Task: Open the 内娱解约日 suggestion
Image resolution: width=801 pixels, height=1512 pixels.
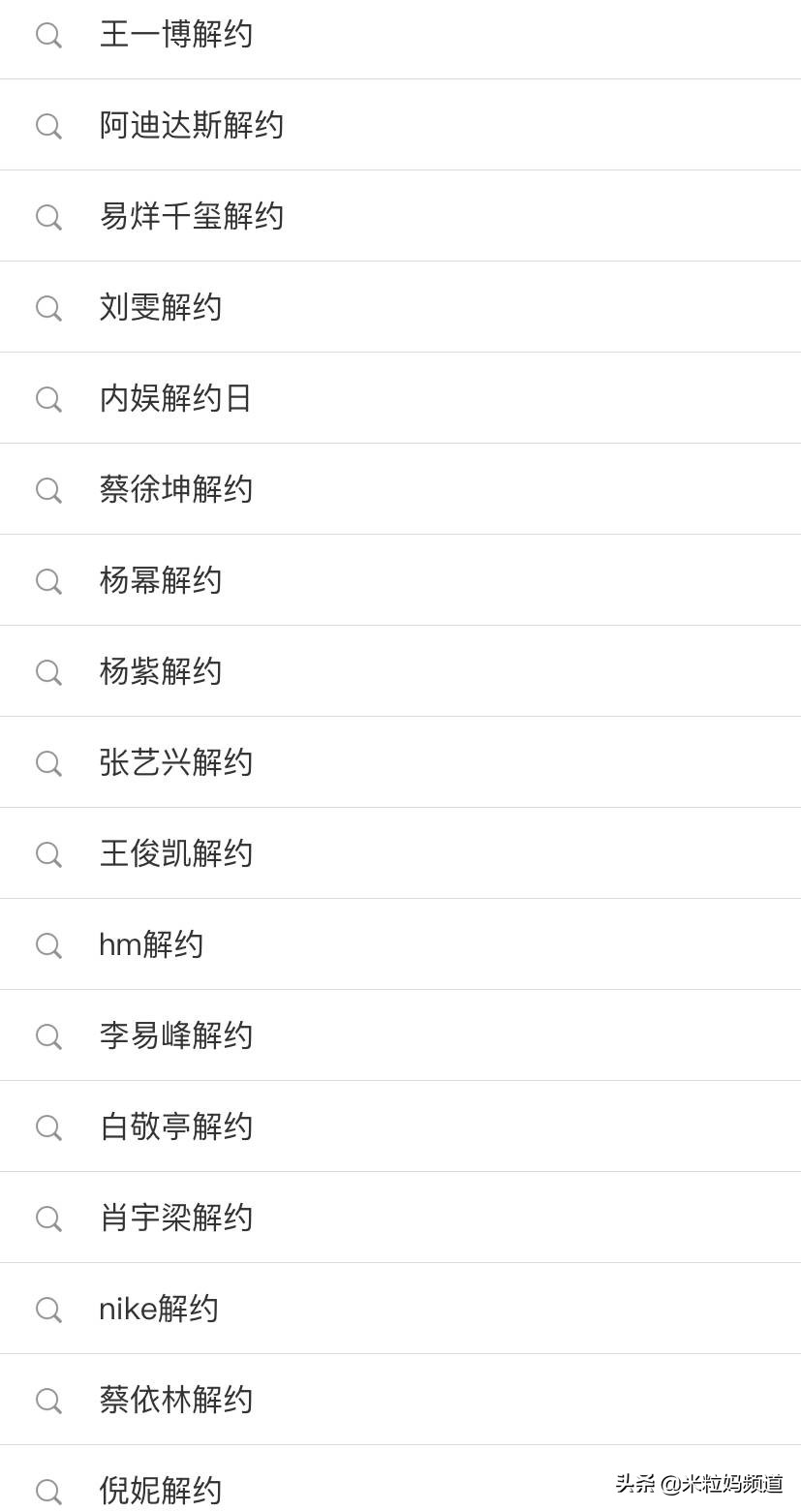Action: [x=175, y=398]
